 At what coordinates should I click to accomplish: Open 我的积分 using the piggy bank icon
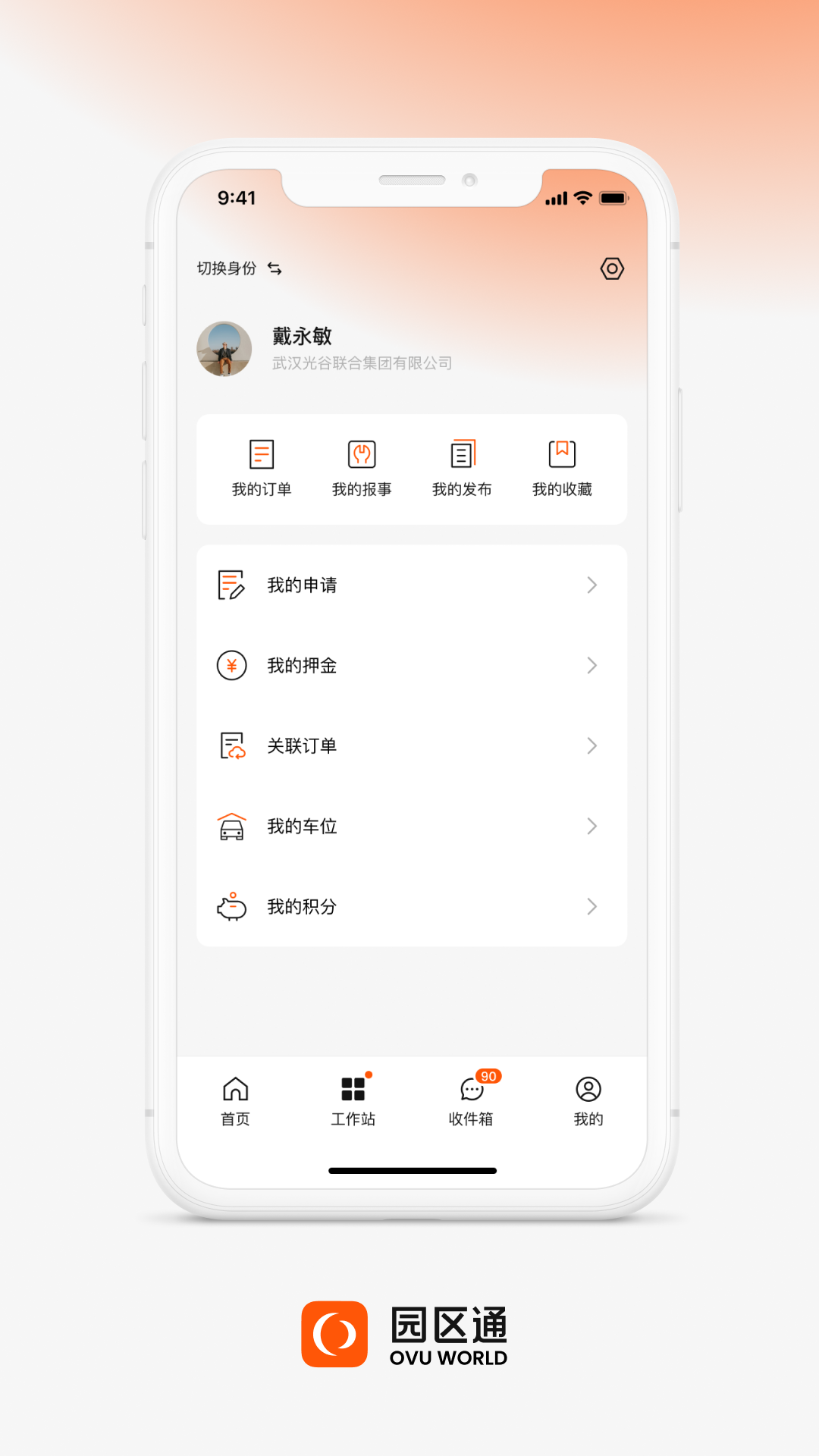pyautogui.click(x=232, y=907)
